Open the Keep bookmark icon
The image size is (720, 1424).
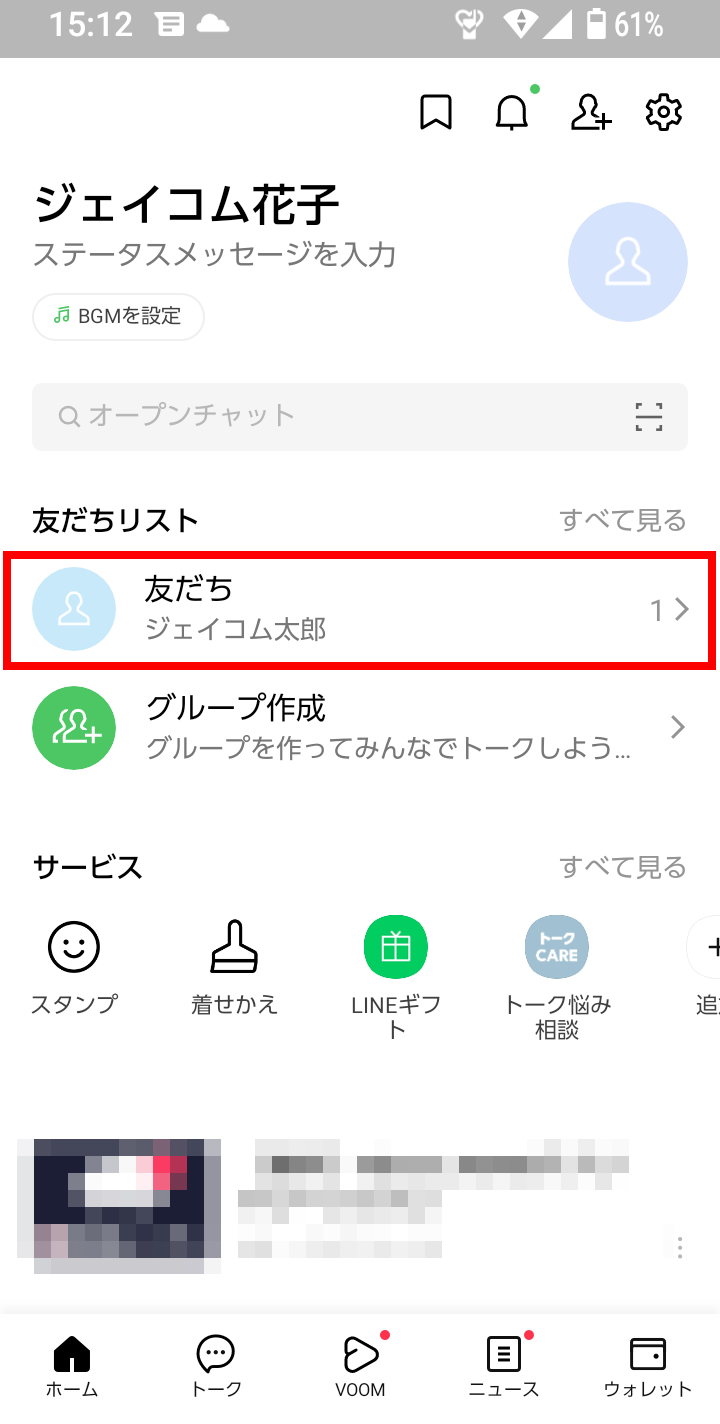tap(436, 112)
